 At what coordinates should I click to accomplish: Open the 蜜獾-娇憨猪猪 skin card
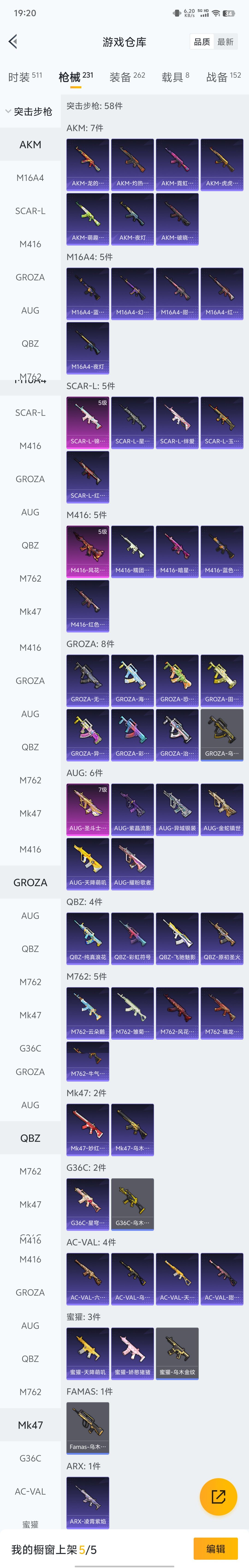[x=132, y=1354]
